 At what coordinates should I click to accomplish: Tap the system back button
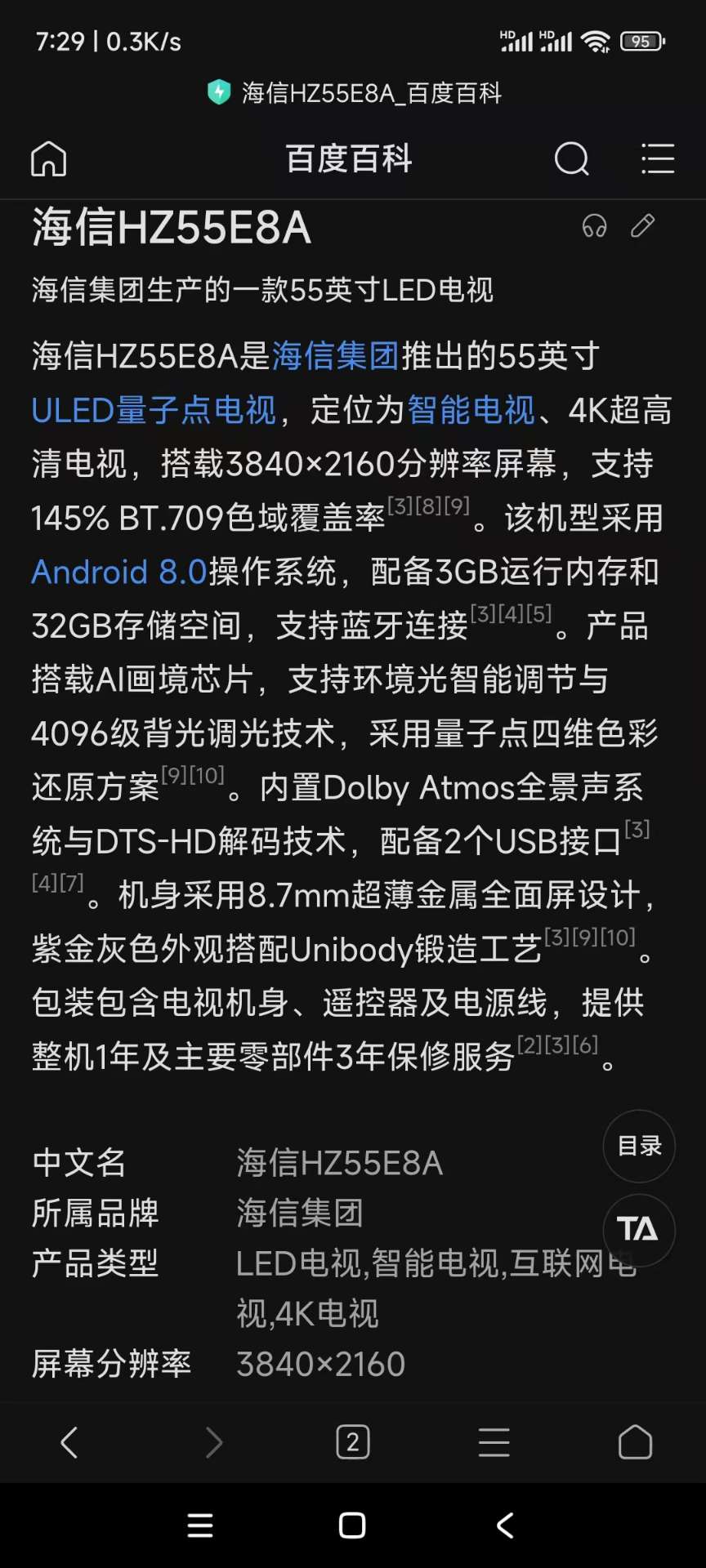click(506, 1525)
